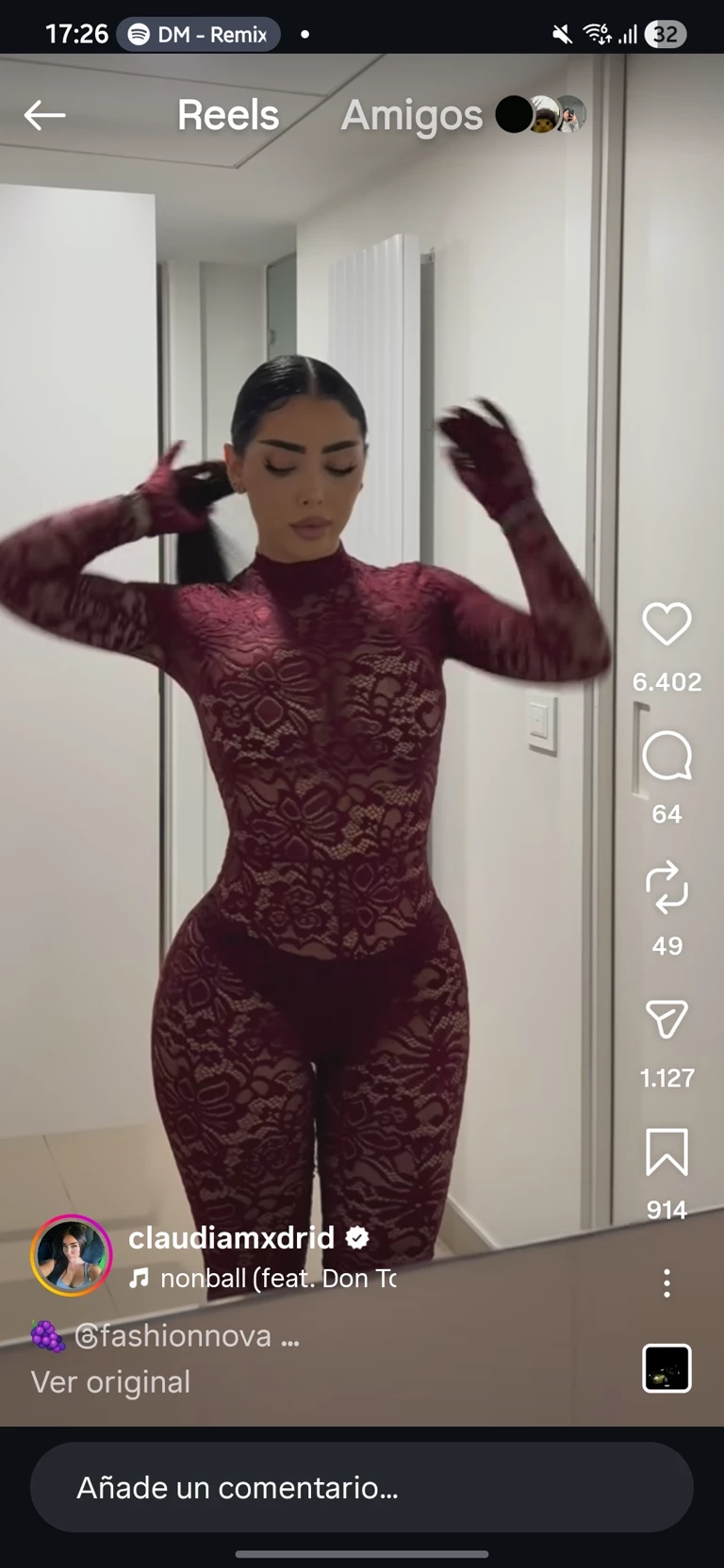Open claudiamxdrid's profile picture
The height and width of the screenshot is (1568, 724).
72,1256
